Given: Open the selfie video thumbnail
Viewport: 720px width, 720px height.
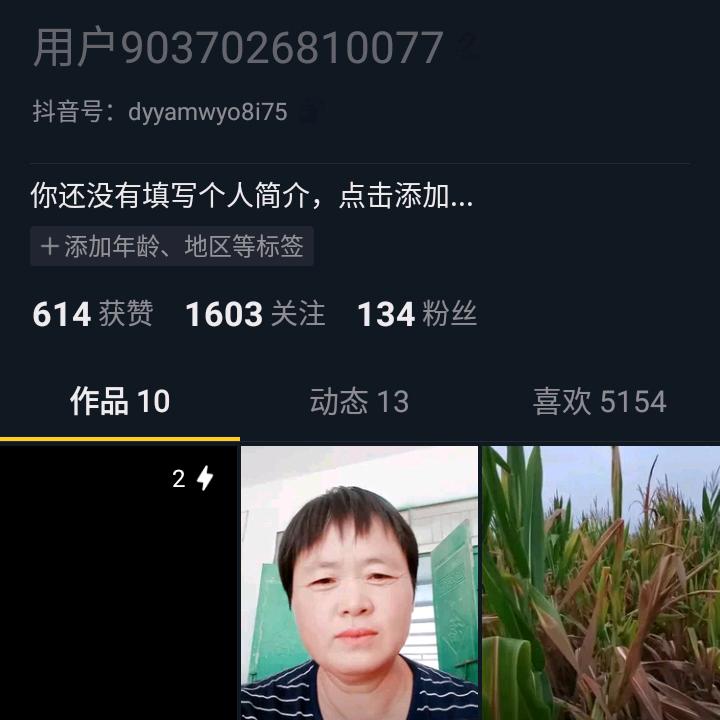Looking at the screenshot, I should [x=360, y=583].
